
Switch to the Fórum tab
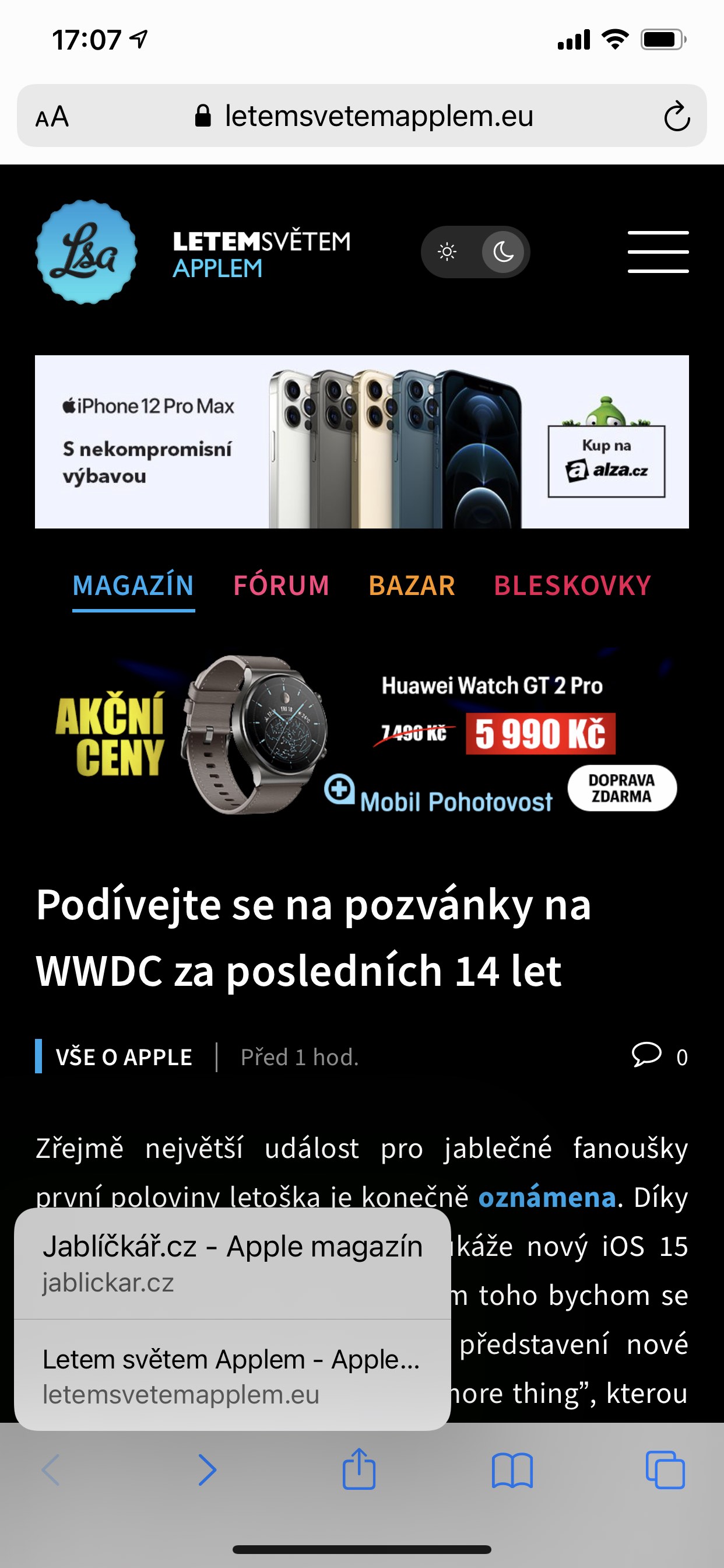point(281,586)
